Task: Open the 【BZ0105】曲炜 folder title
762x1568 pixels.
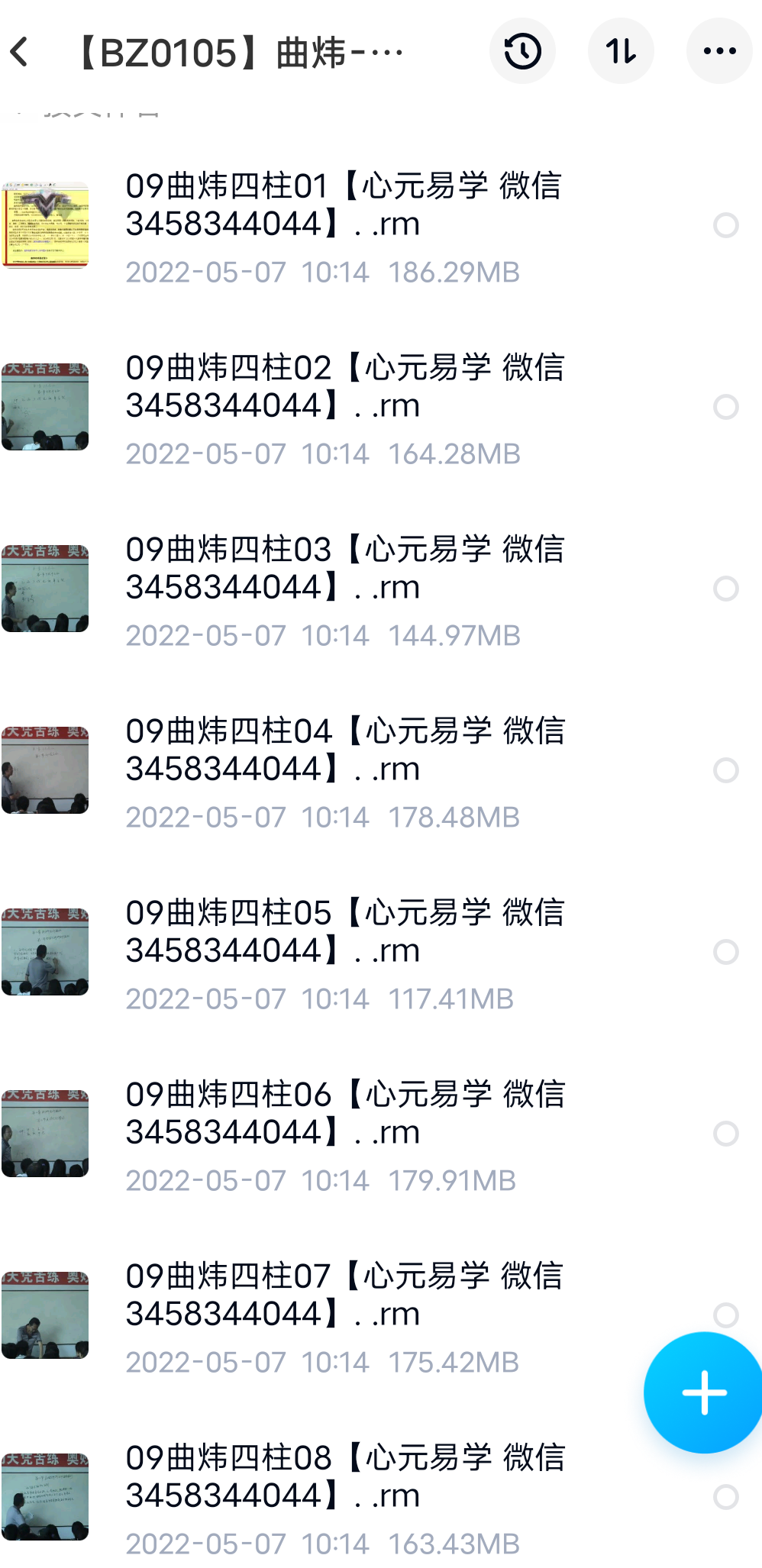Action: point(237,51)
